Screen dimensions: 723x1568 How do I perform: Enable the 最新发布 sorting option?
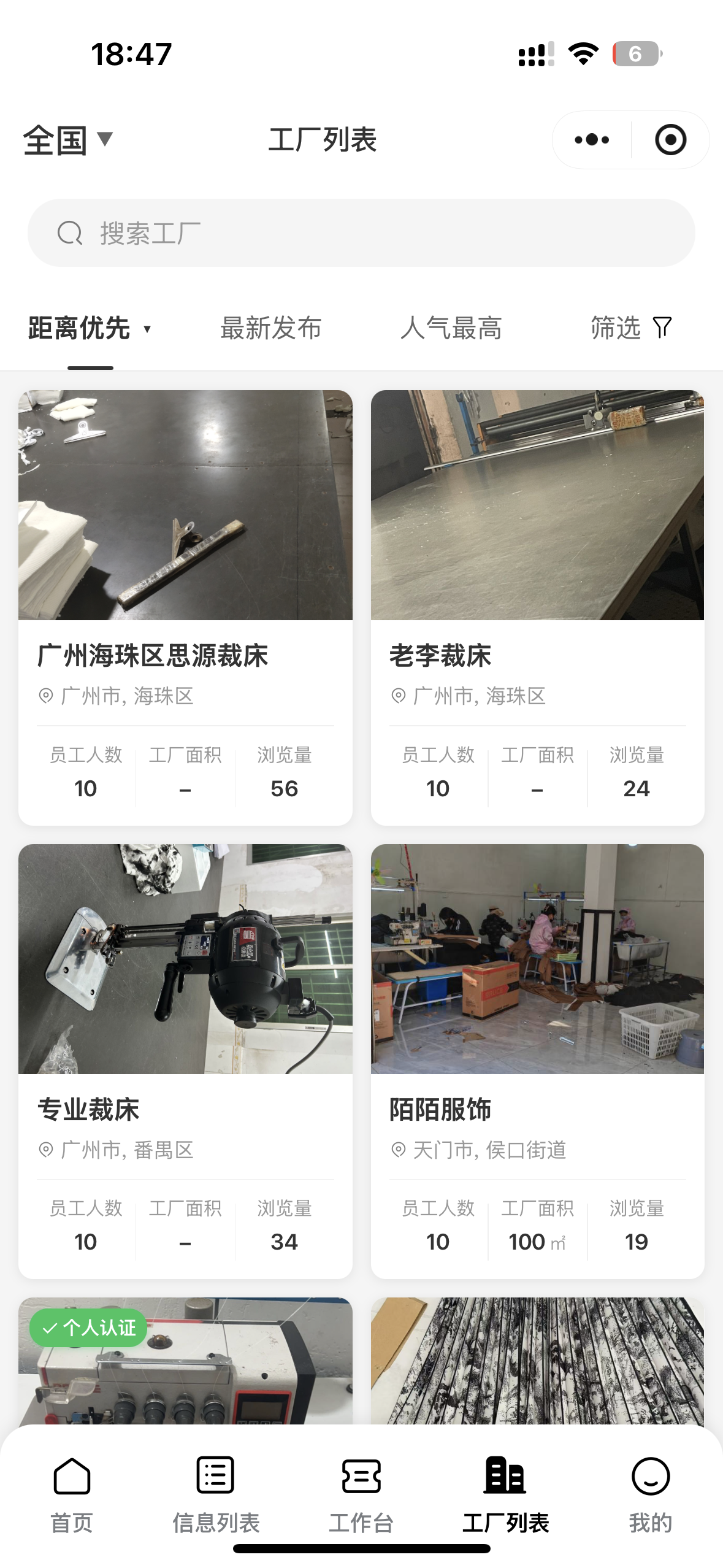pyautogui.click(x=270, y=328)
